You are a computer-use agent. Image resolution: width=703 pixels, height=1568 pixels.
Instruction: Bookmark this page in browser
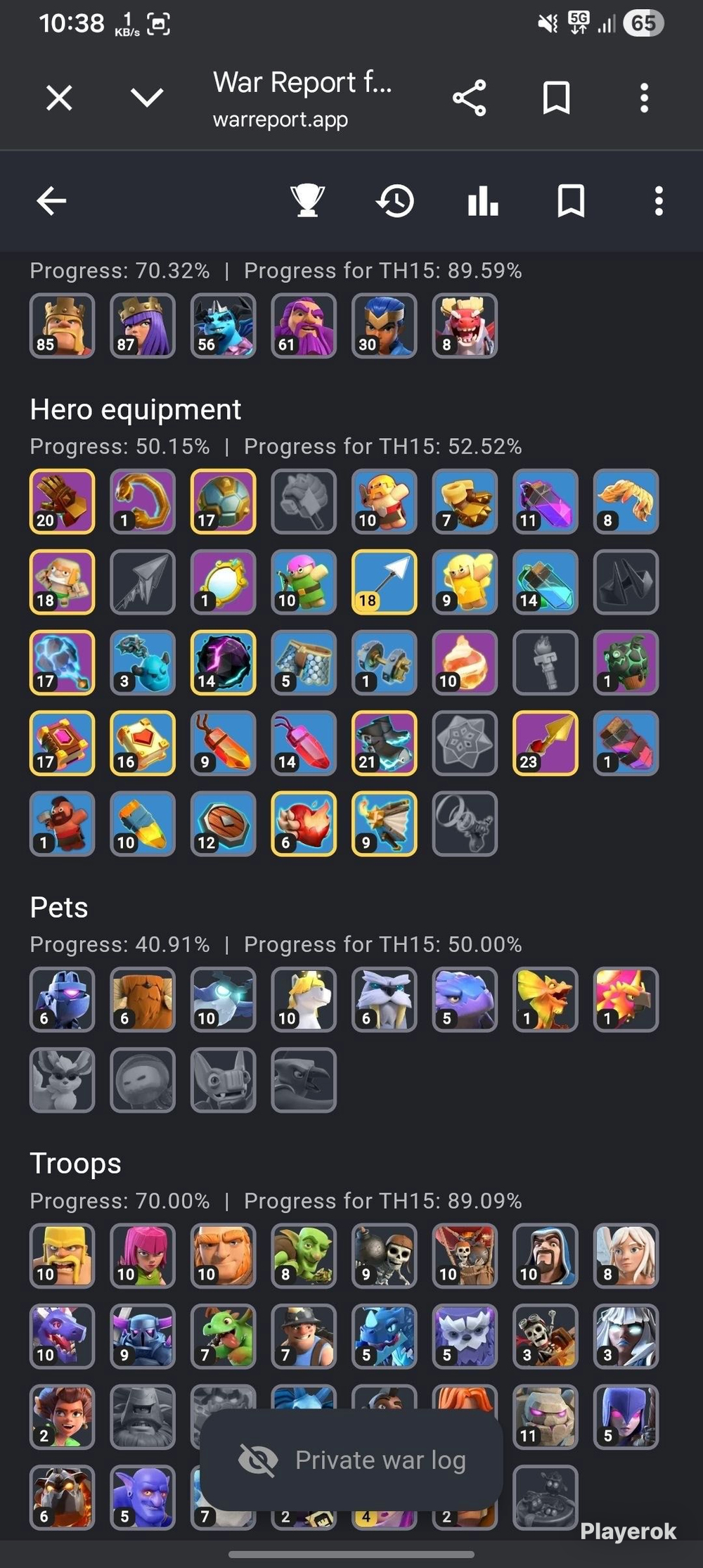557,98
